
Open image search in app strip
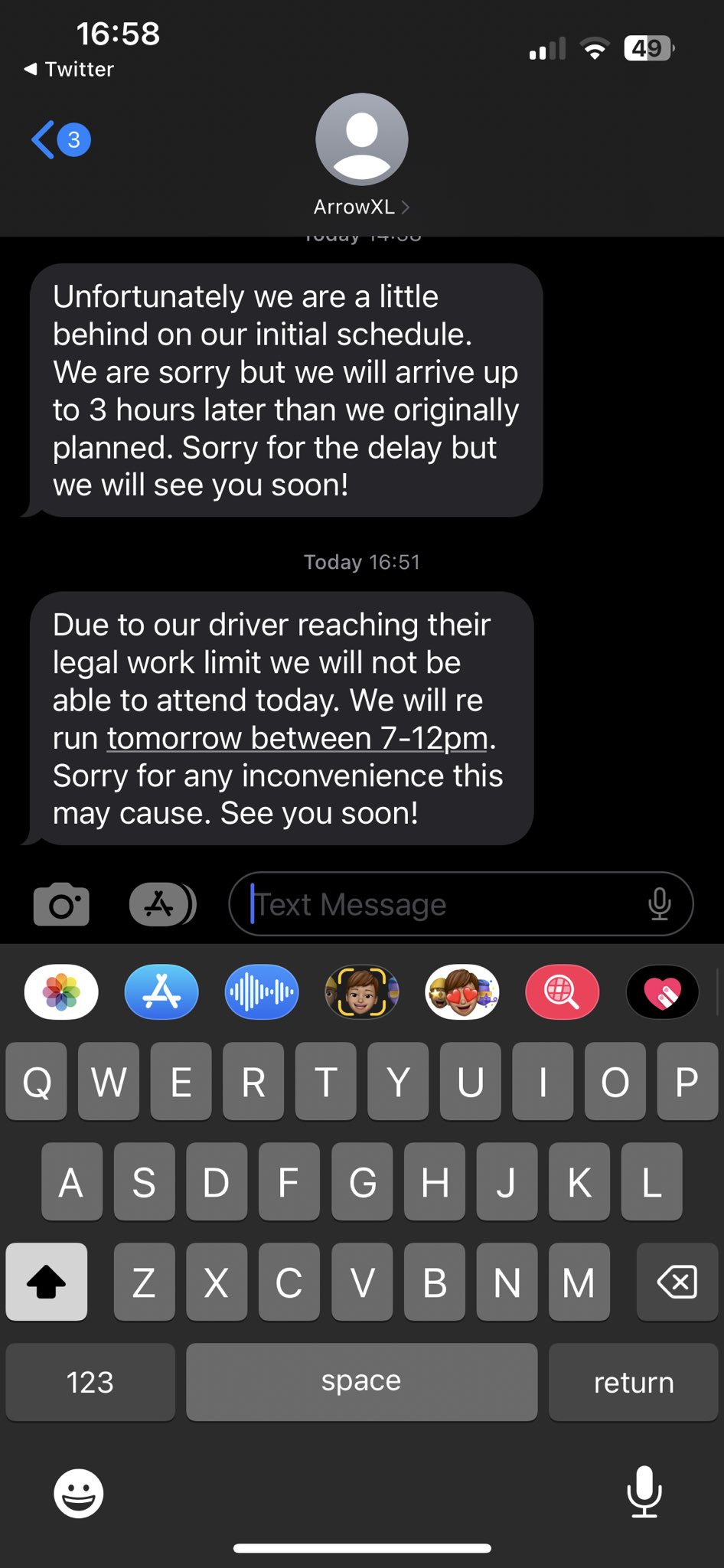tap(562, 992)
